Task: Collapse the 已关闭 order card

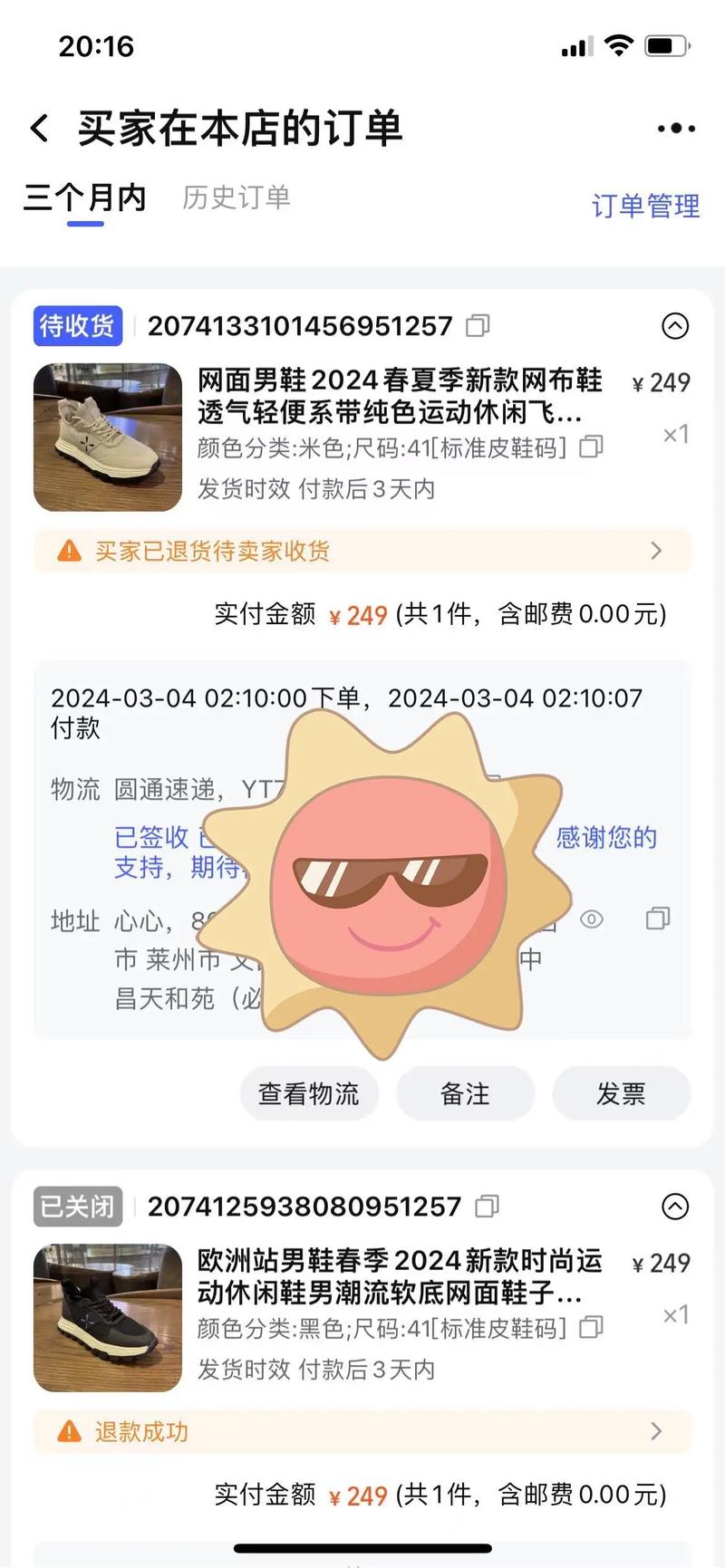Action: (675, 1207)
